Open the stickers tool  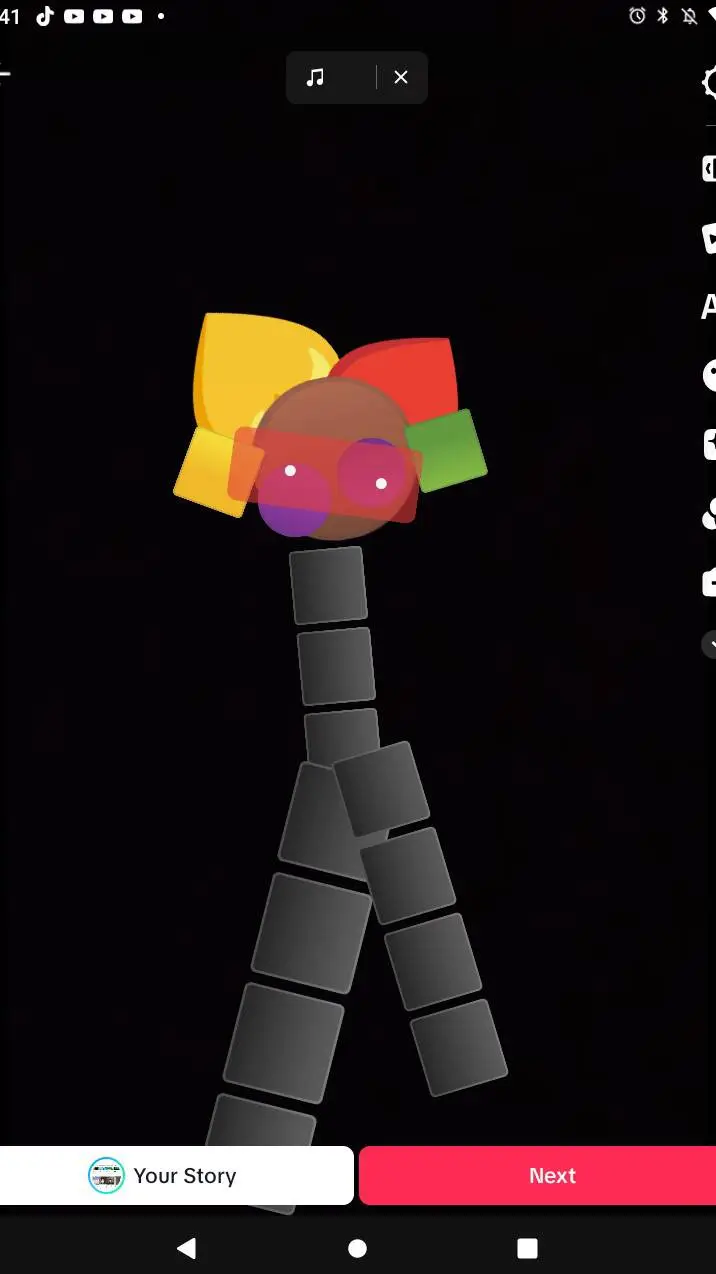(x=709, y=376)
